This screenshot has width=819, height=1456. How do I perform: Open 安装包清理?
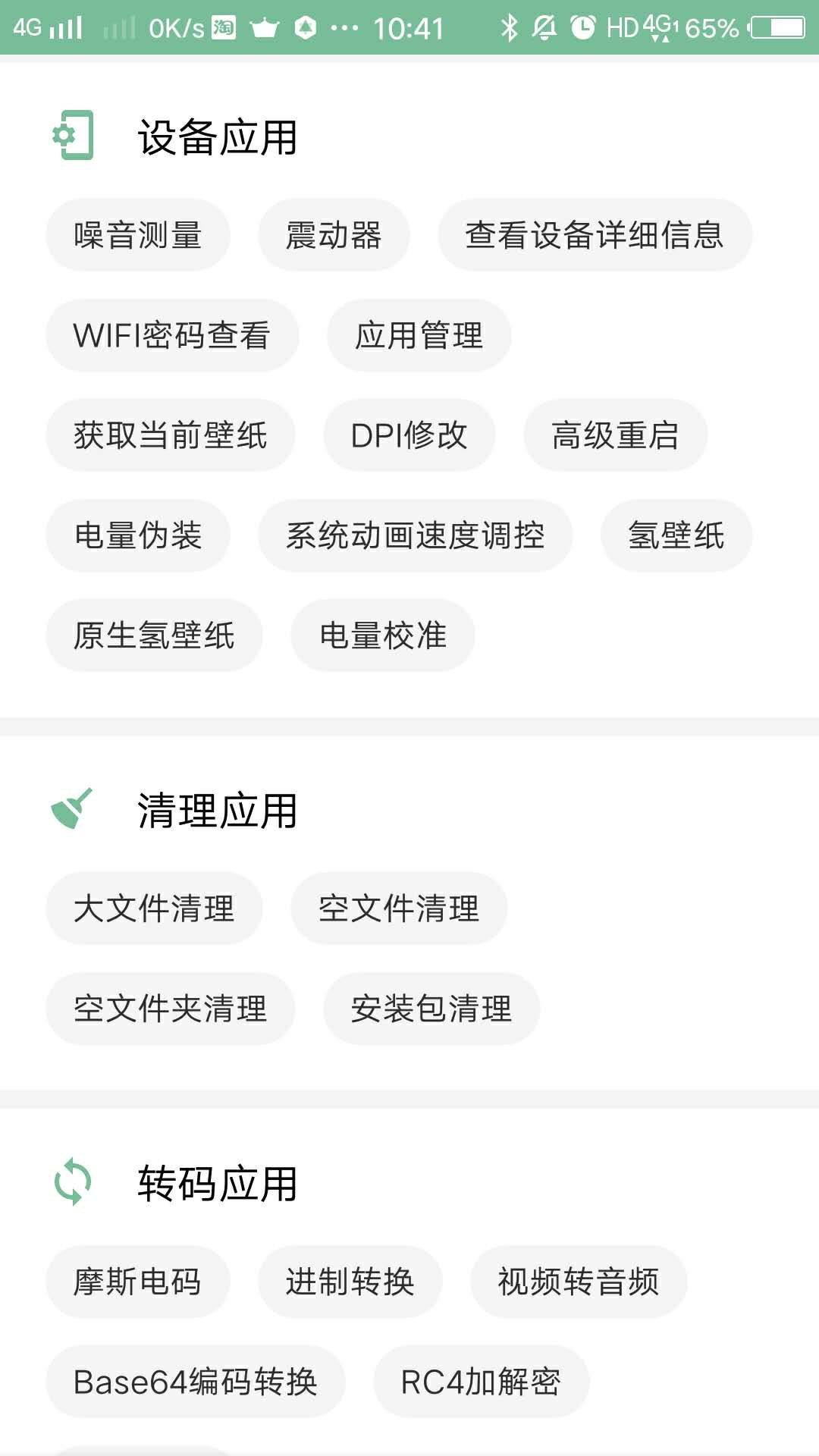tap(431, 1009)
